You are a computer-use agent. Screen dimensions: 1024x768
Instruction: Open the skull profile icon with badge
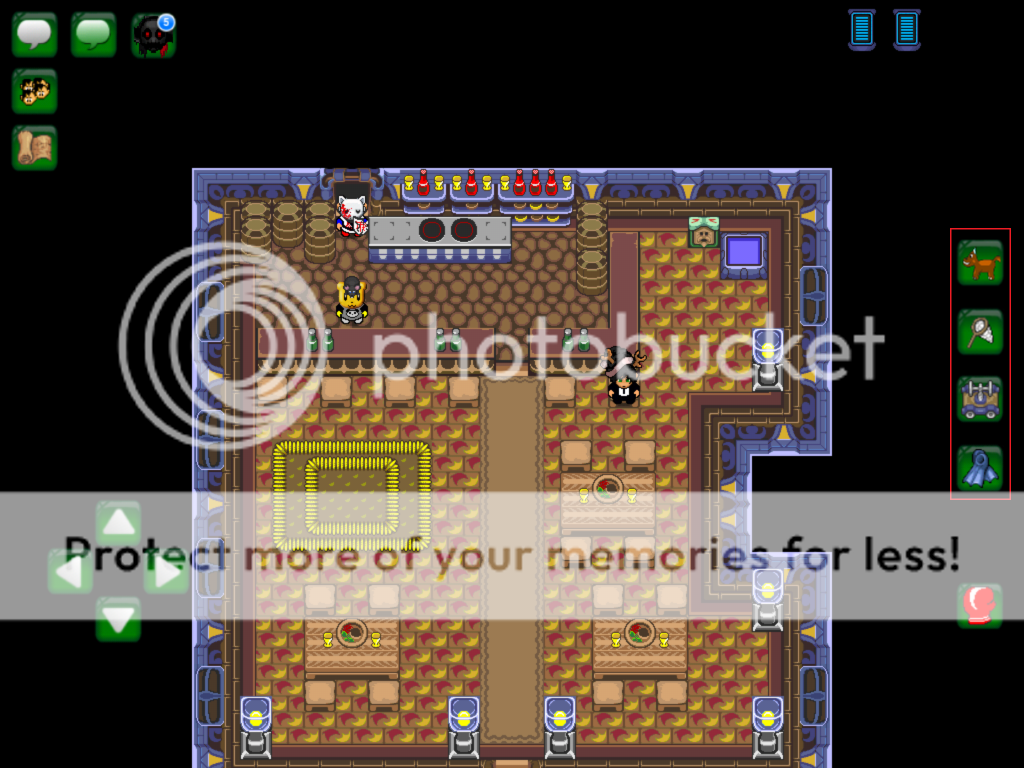(x=153, y=34)
